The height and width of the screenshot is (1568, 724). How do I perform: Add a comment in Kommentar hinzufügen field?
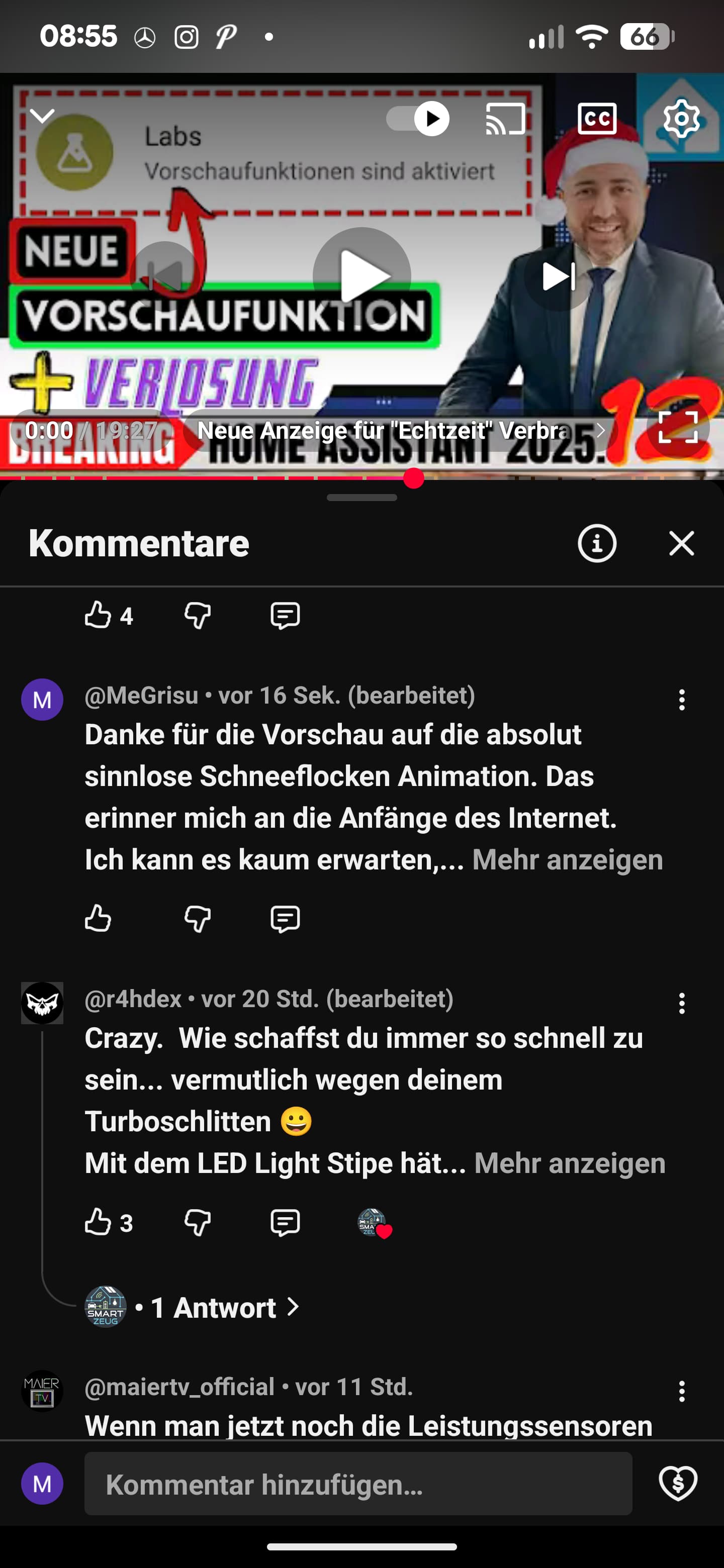tap(358, 1484)
